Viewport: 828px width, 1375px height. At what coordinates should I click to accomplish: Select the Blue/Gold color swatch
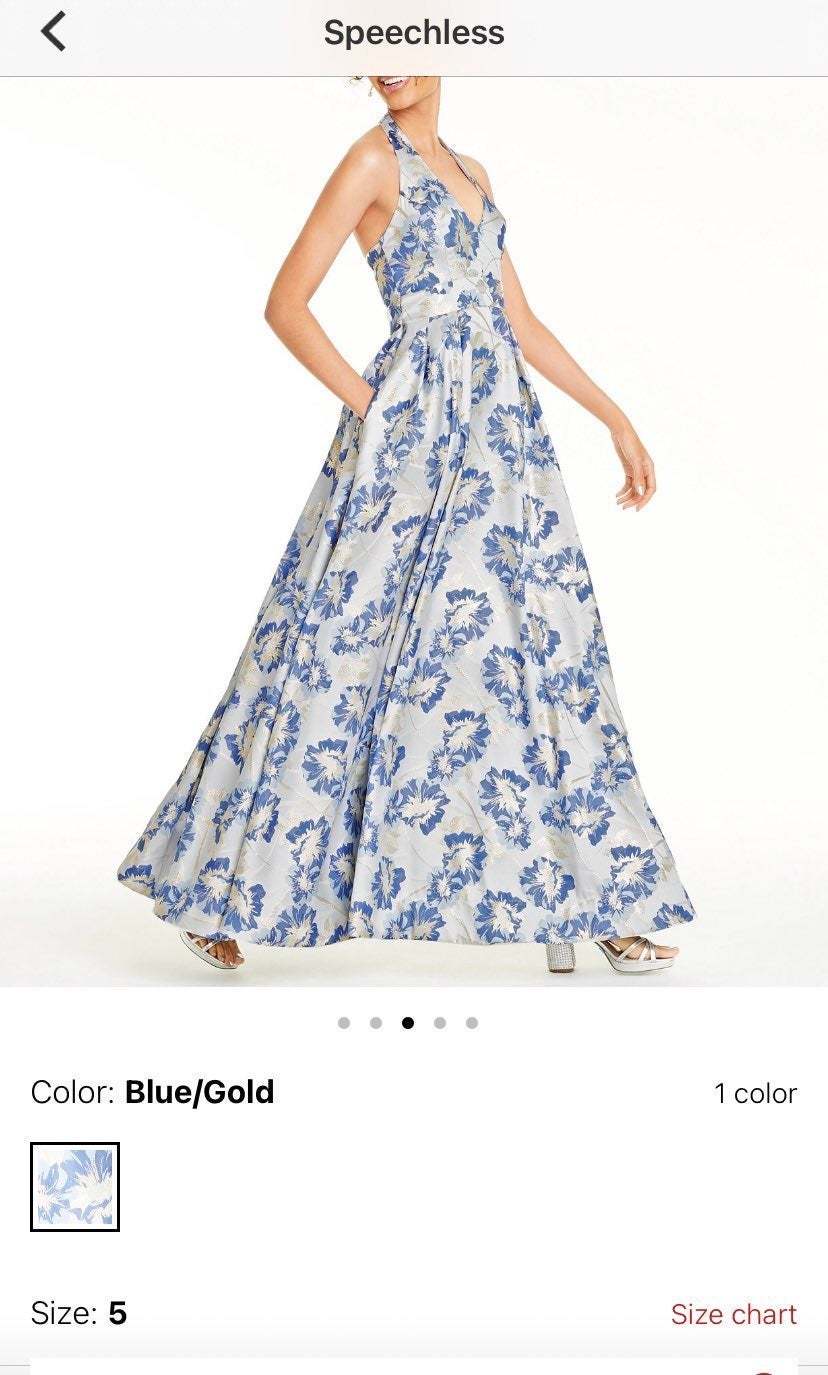pyautogui.click(x=75, y=1186)
